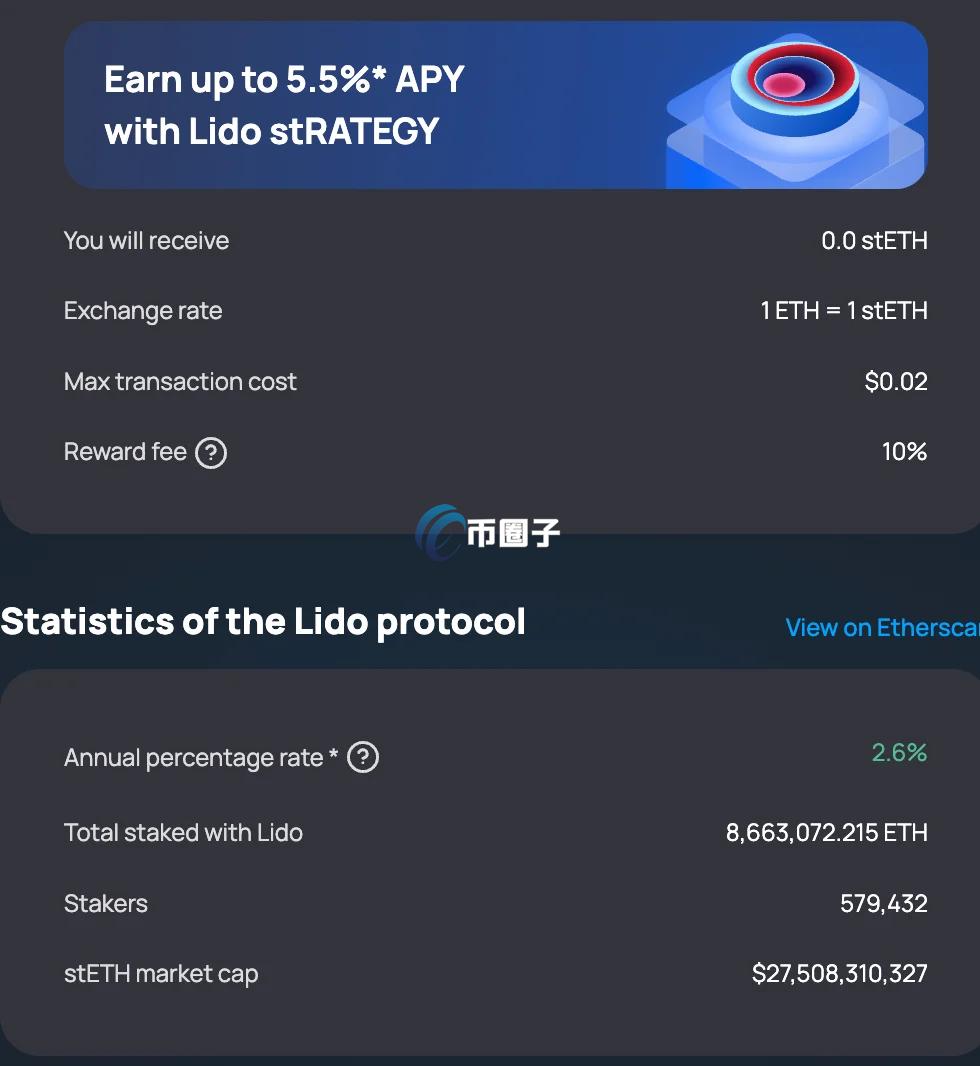This screenshot has height=1066, width=980.
Task: Open the View on Etherscan link
Action: [882, 627]
